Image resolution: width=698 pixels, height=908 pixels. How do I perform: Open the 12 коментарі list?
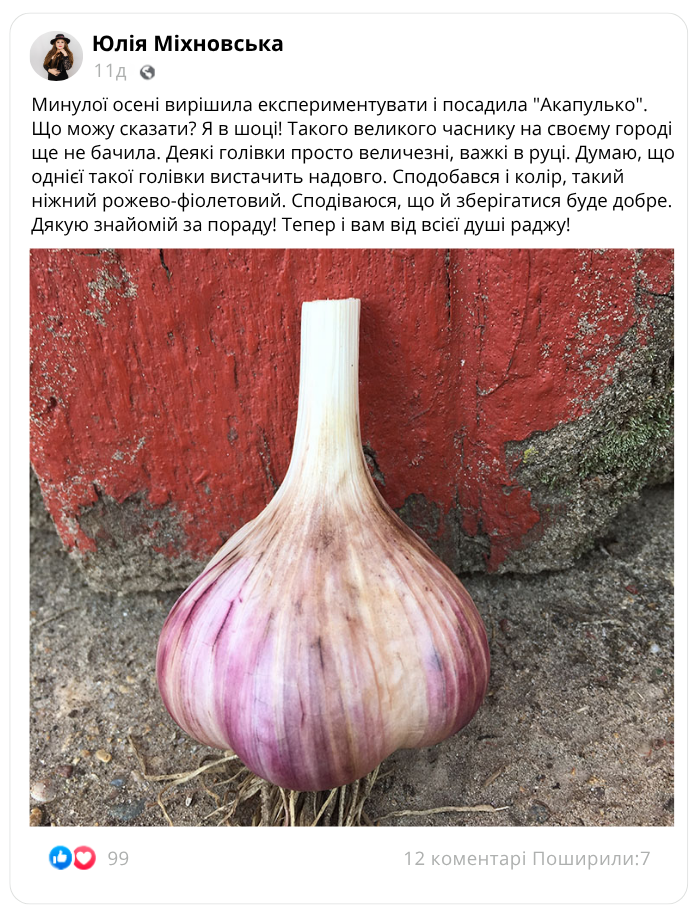(464, 858)
